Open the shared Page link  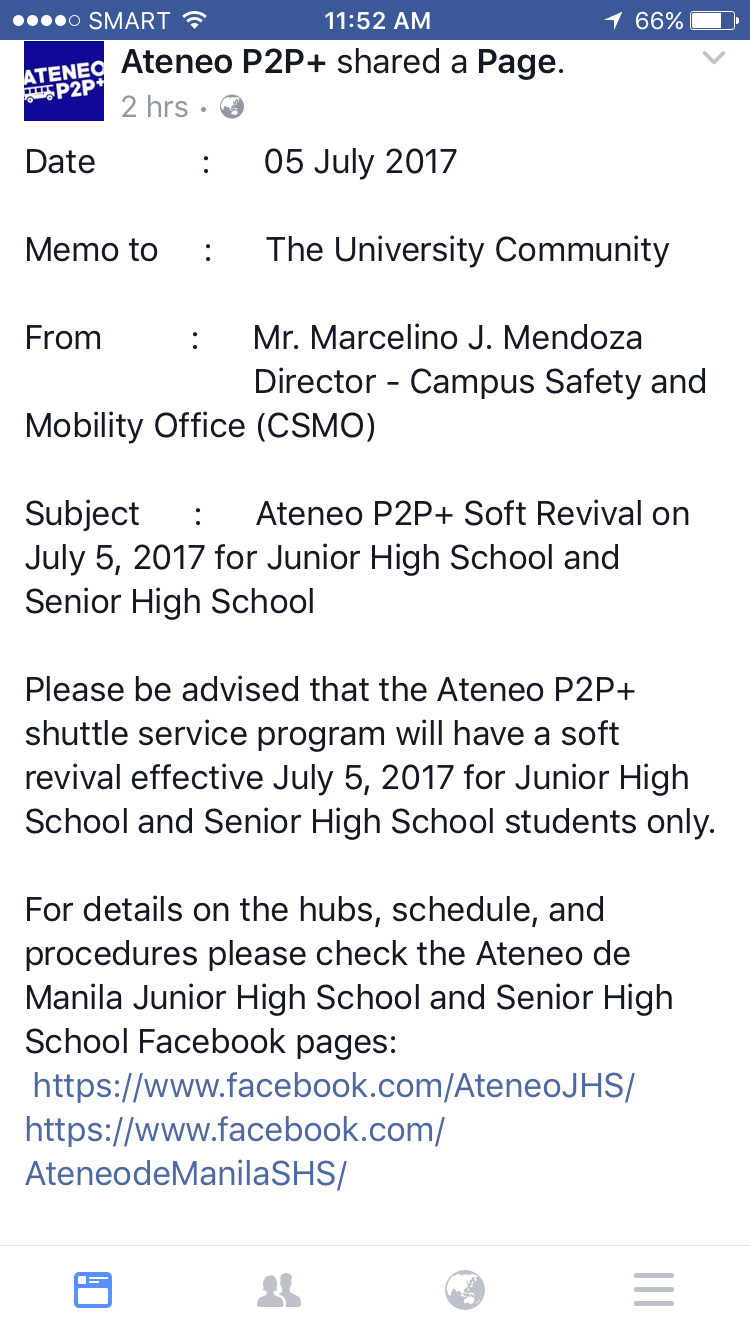tap(517, 62)
